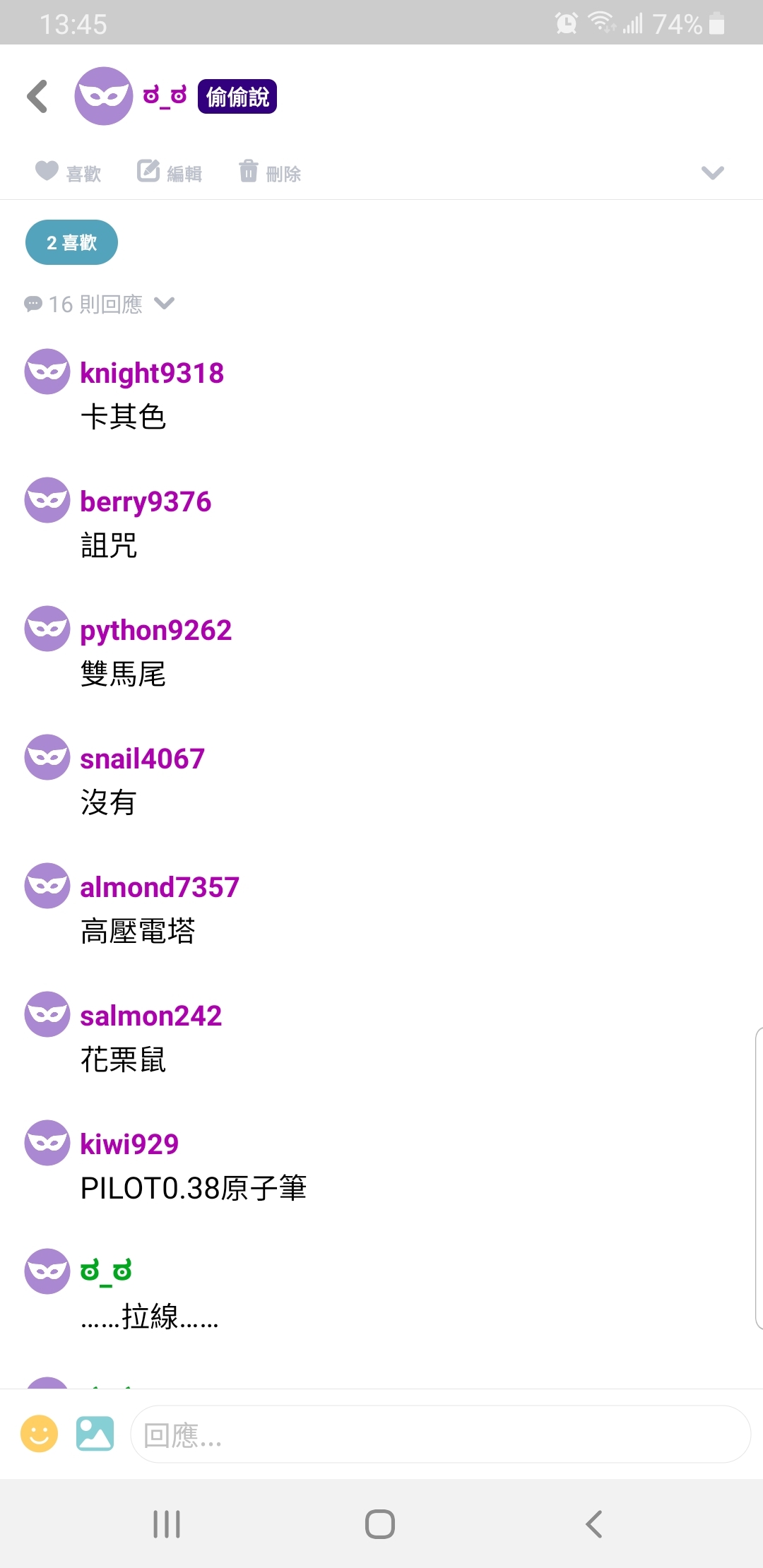
Task: Go back using the header arrow
Action: point(38,97)
